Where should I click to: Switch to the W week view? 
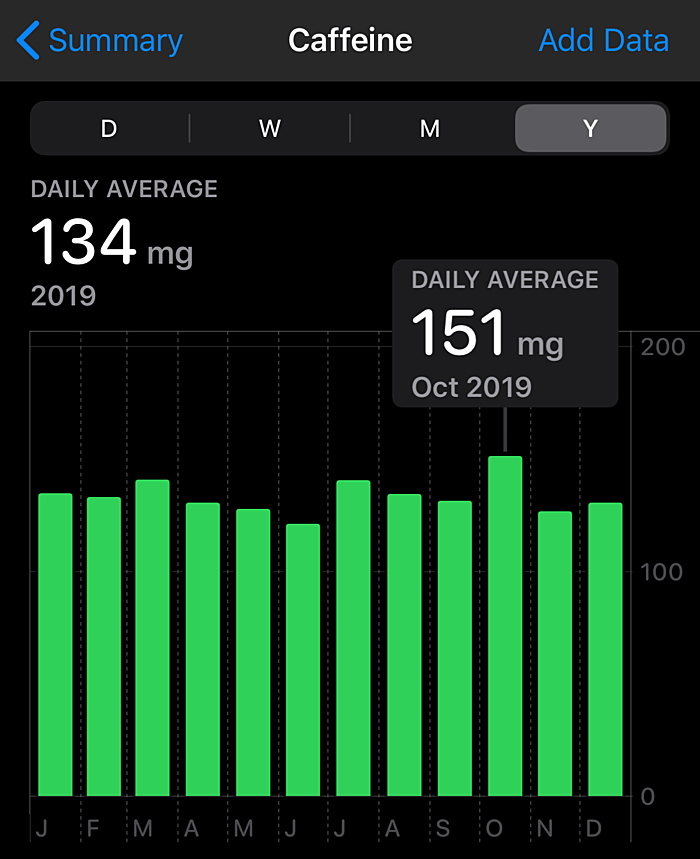point(269,129)
